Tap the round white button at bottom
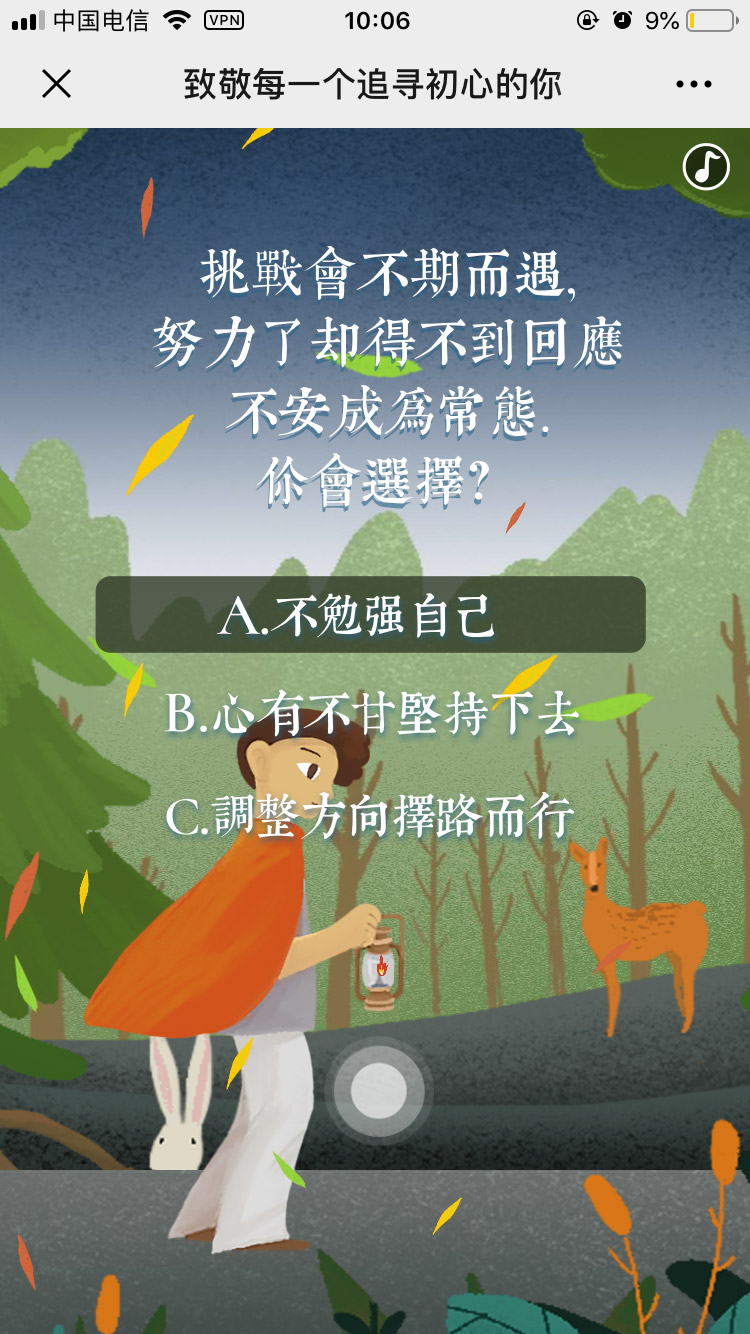This screenshot has width=750, height=1334. 379,1090
